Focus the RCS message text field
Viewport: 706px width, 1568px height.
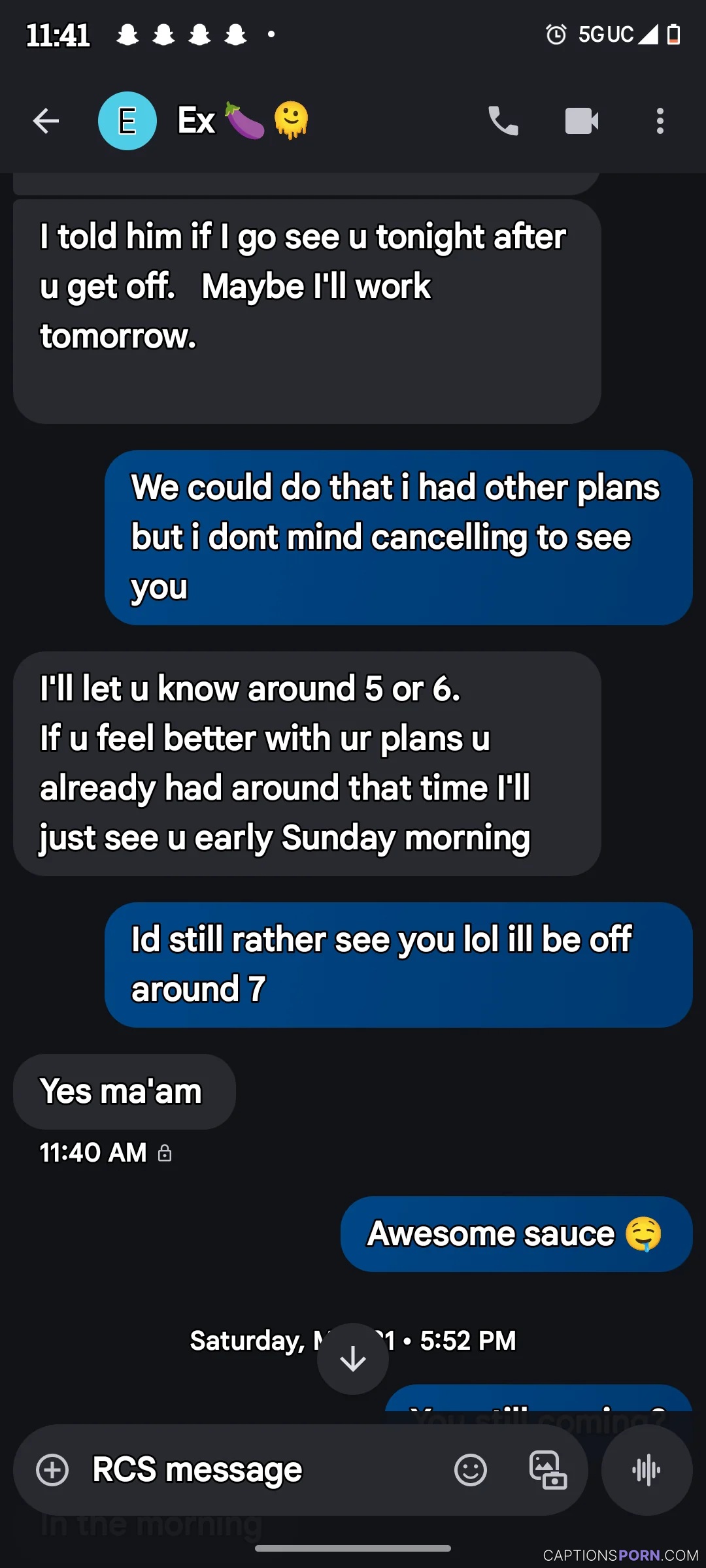pyautogui.click(x=261, y=1470)
